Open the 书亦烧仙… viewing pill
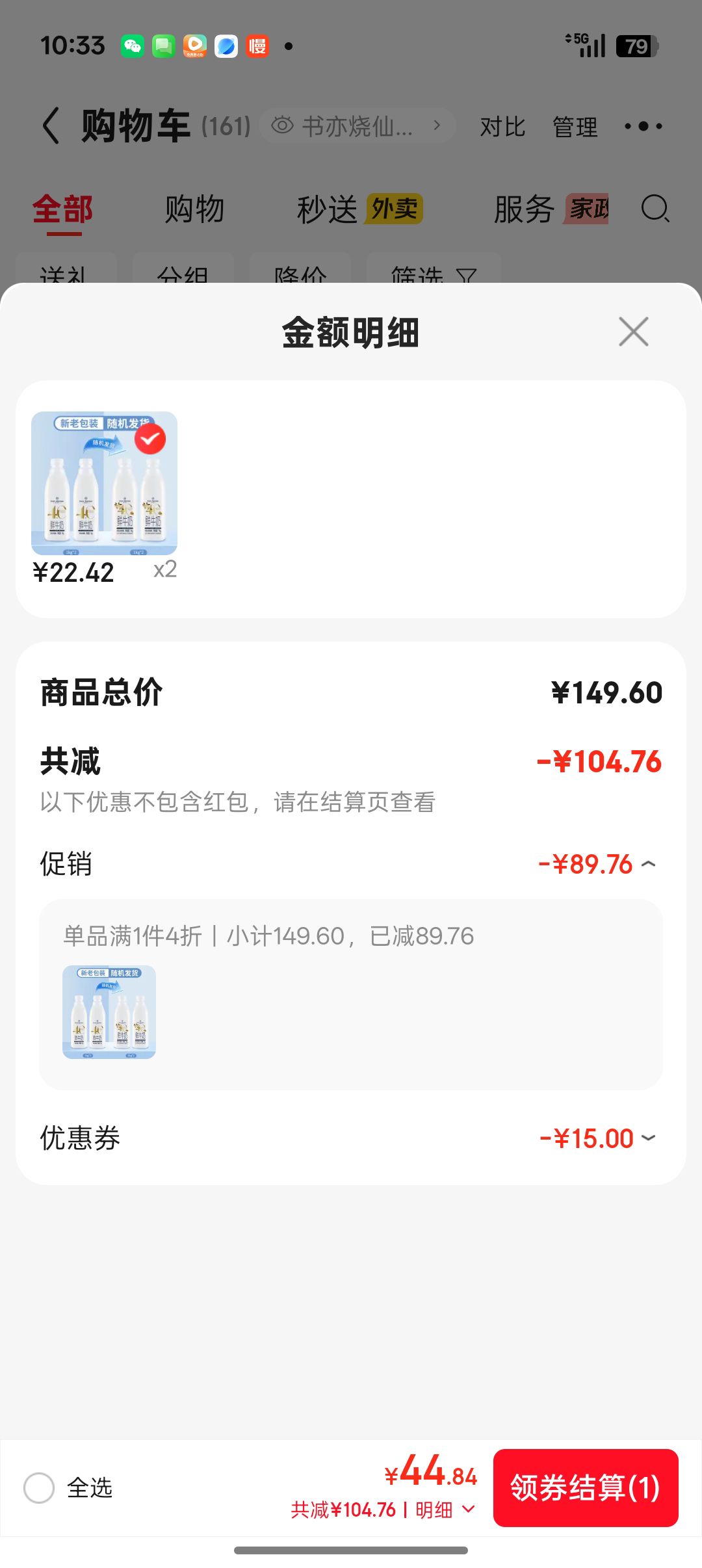 point(357,126)
